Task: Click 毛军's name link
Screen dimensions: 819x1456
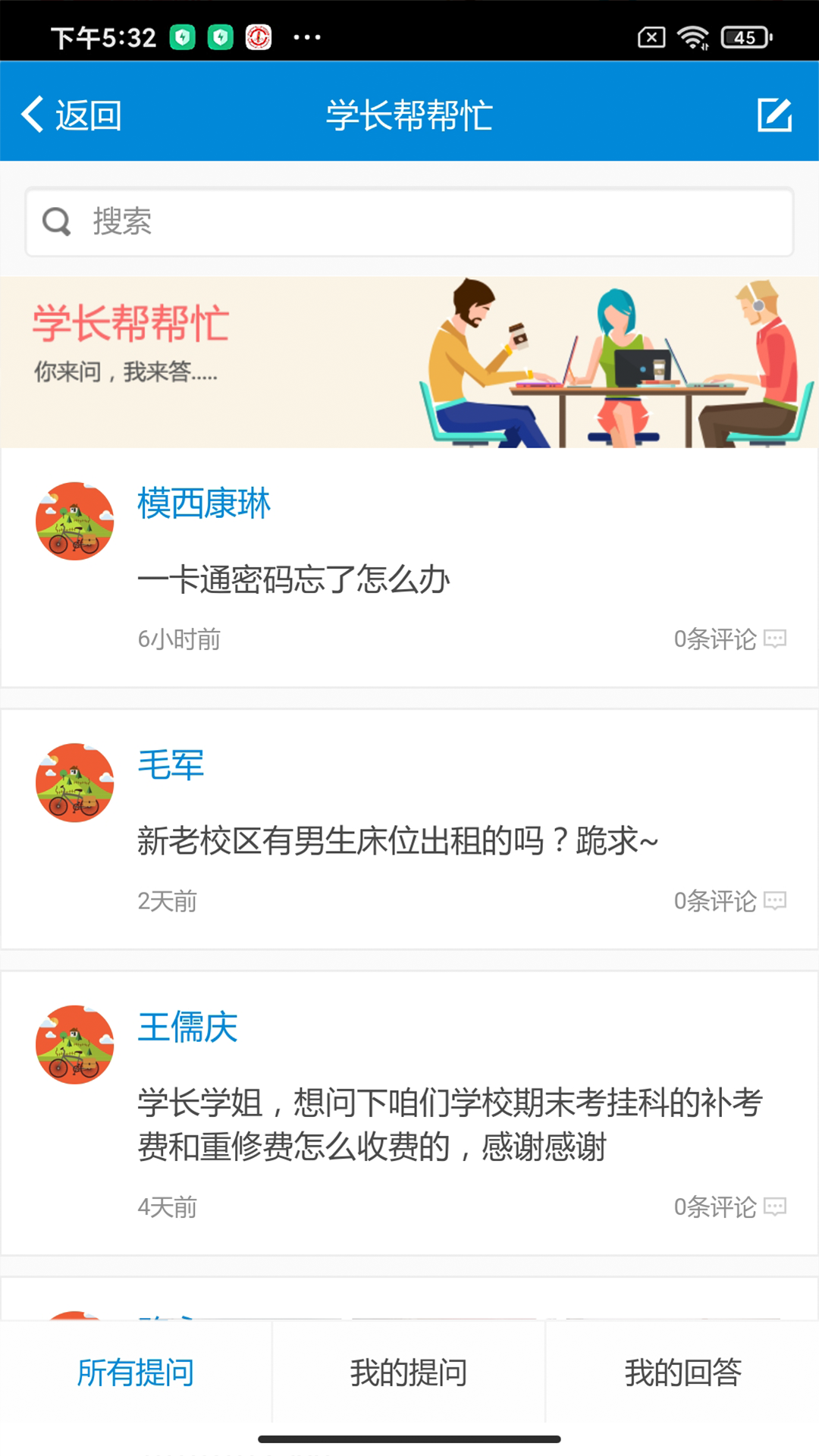Action: [x=171, y=765]
